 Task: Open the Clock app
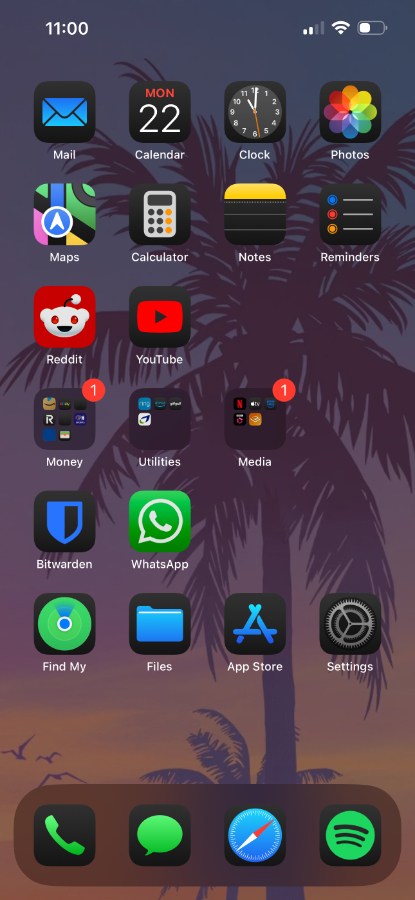tap(255, 112)
